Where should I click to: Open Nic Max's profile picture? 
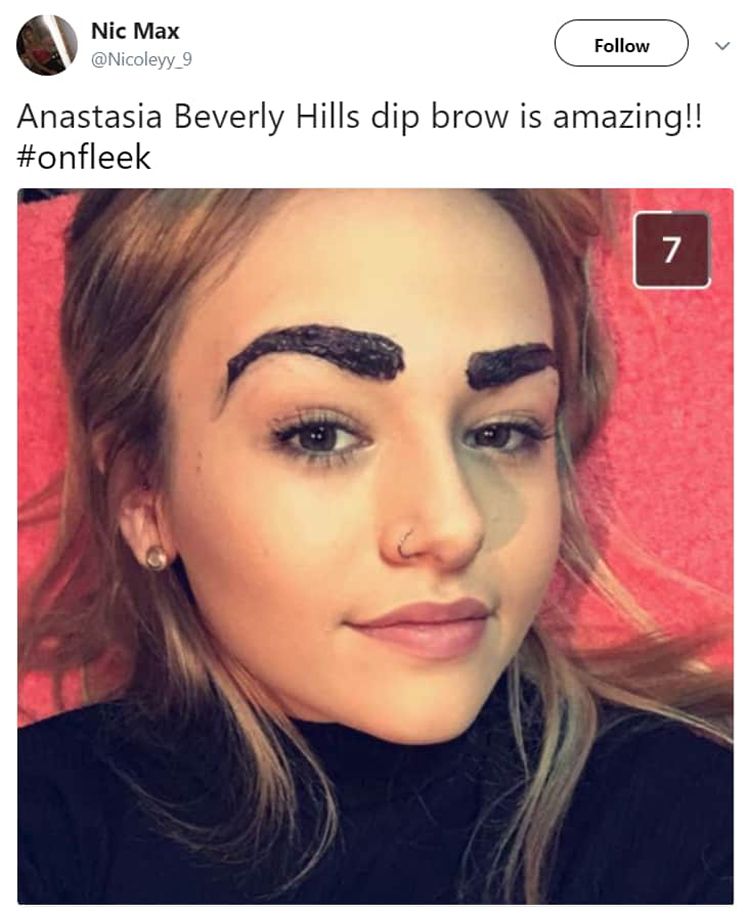(46, 45)
